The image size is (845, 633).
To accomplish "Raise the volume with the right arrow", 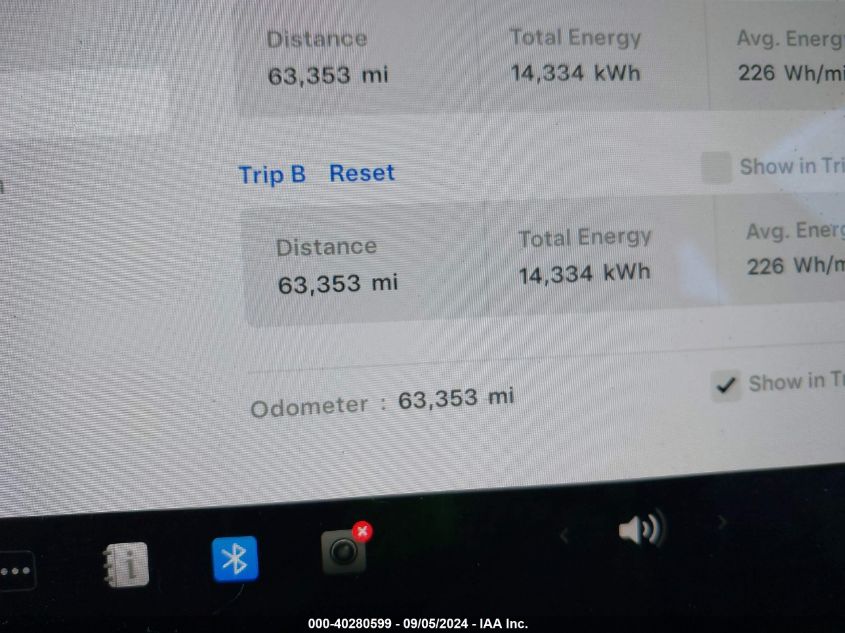I will coord(722,522).
